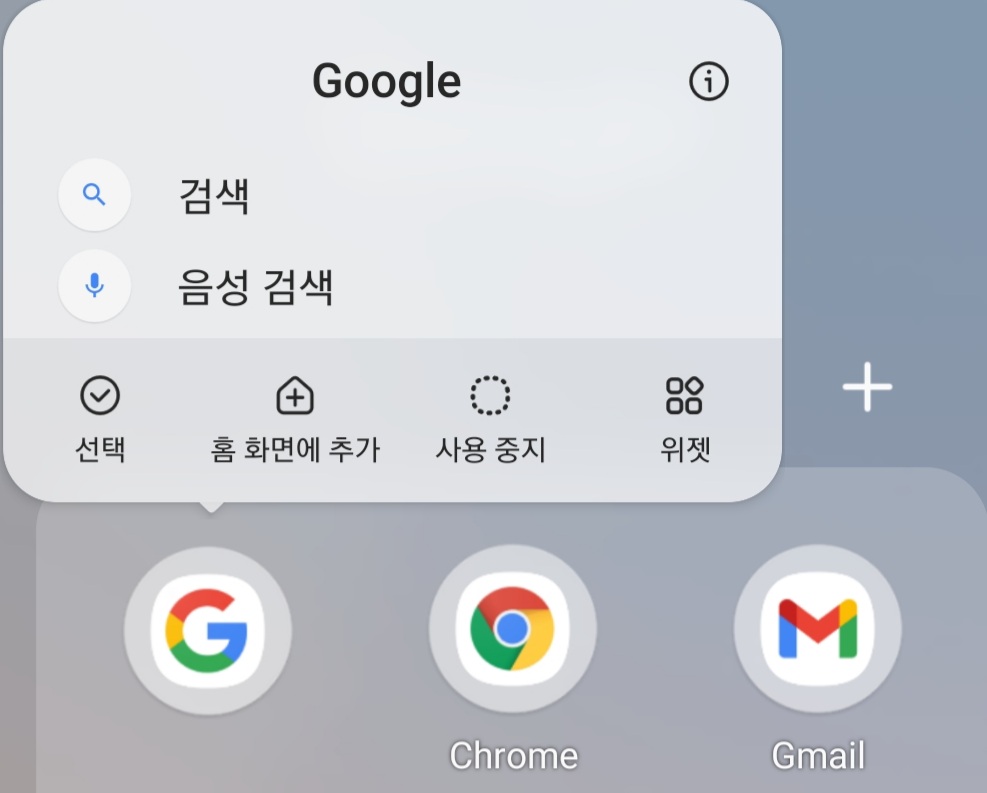Launch the Chrome app
The width and height of the screenshot is (987, 793).
[x=512, y=629]
